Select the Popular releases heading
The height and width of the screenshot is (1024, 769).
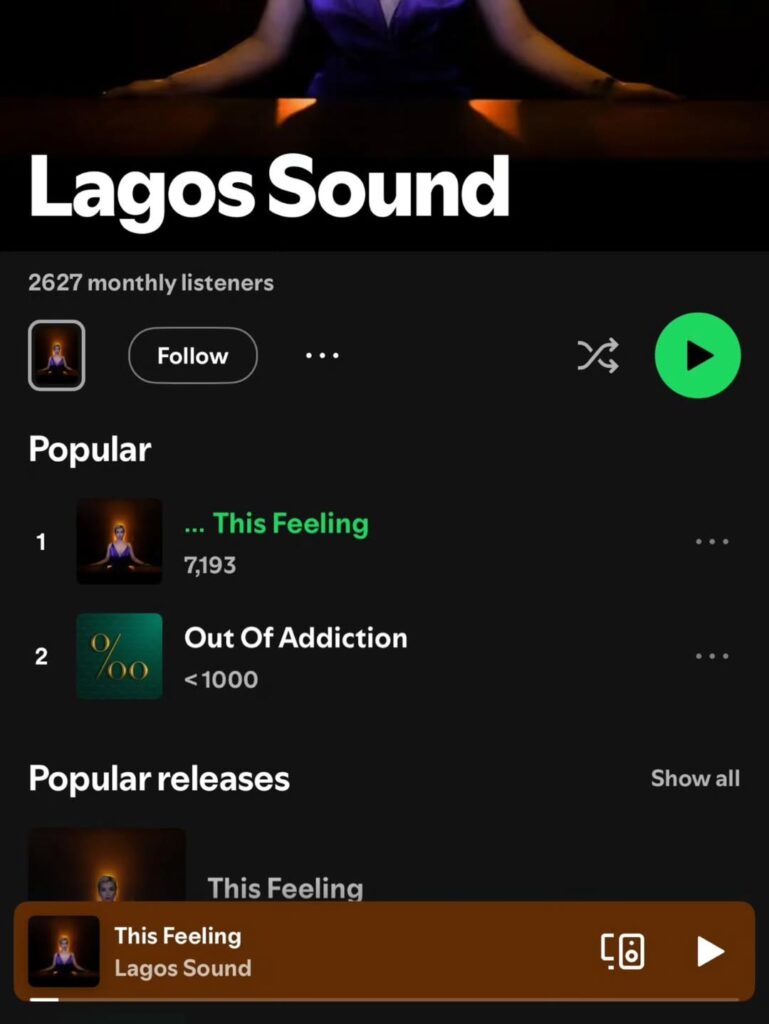159,778
